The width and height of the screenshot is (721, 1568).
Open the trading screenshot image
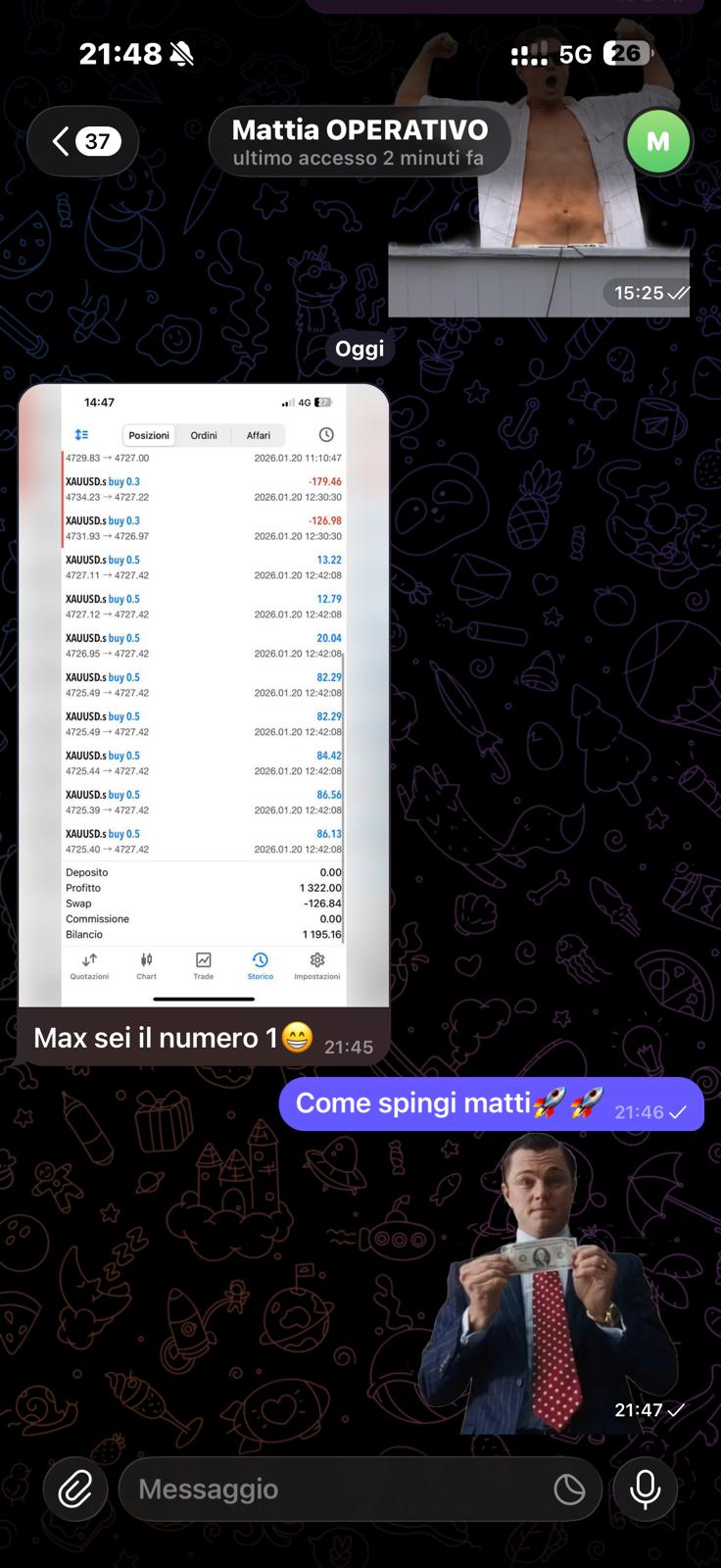(204, 696)
